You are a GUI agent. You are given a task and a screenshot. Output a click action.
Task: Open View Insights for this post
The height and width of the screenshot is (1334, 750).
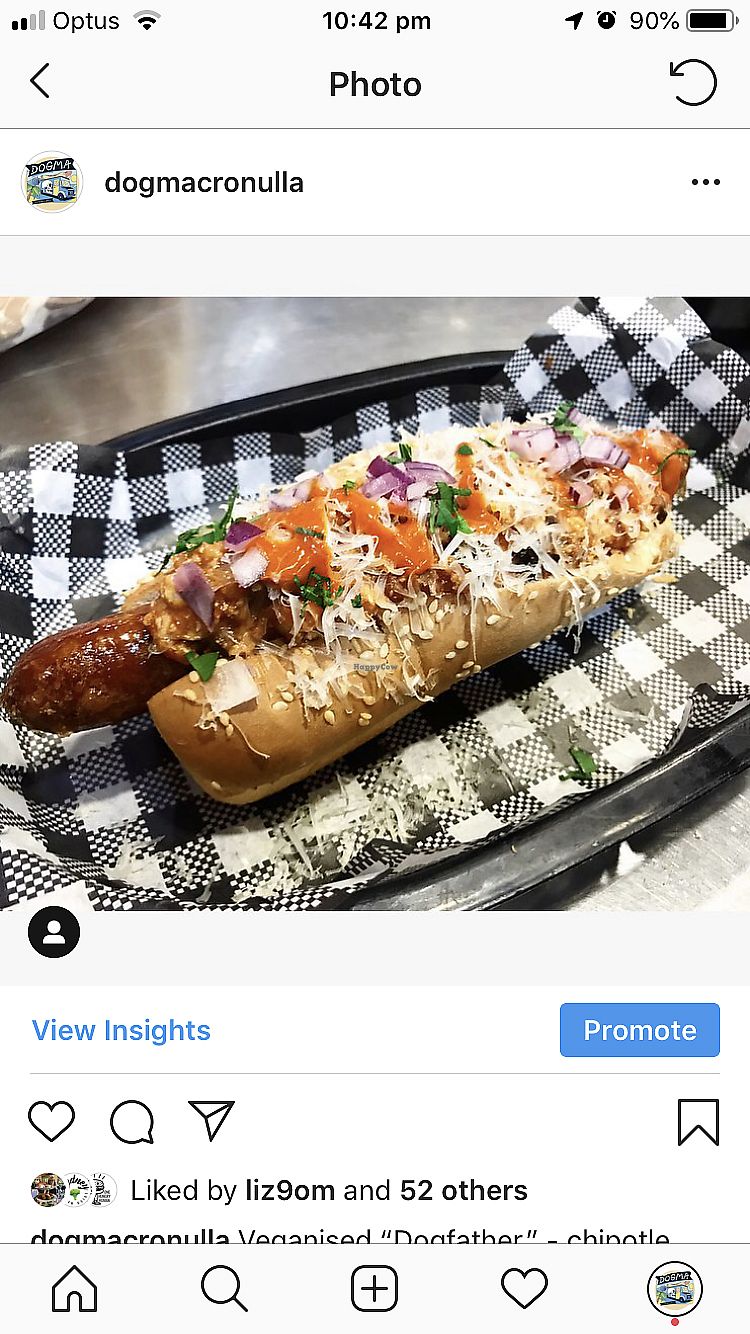tap(121, 1030)
